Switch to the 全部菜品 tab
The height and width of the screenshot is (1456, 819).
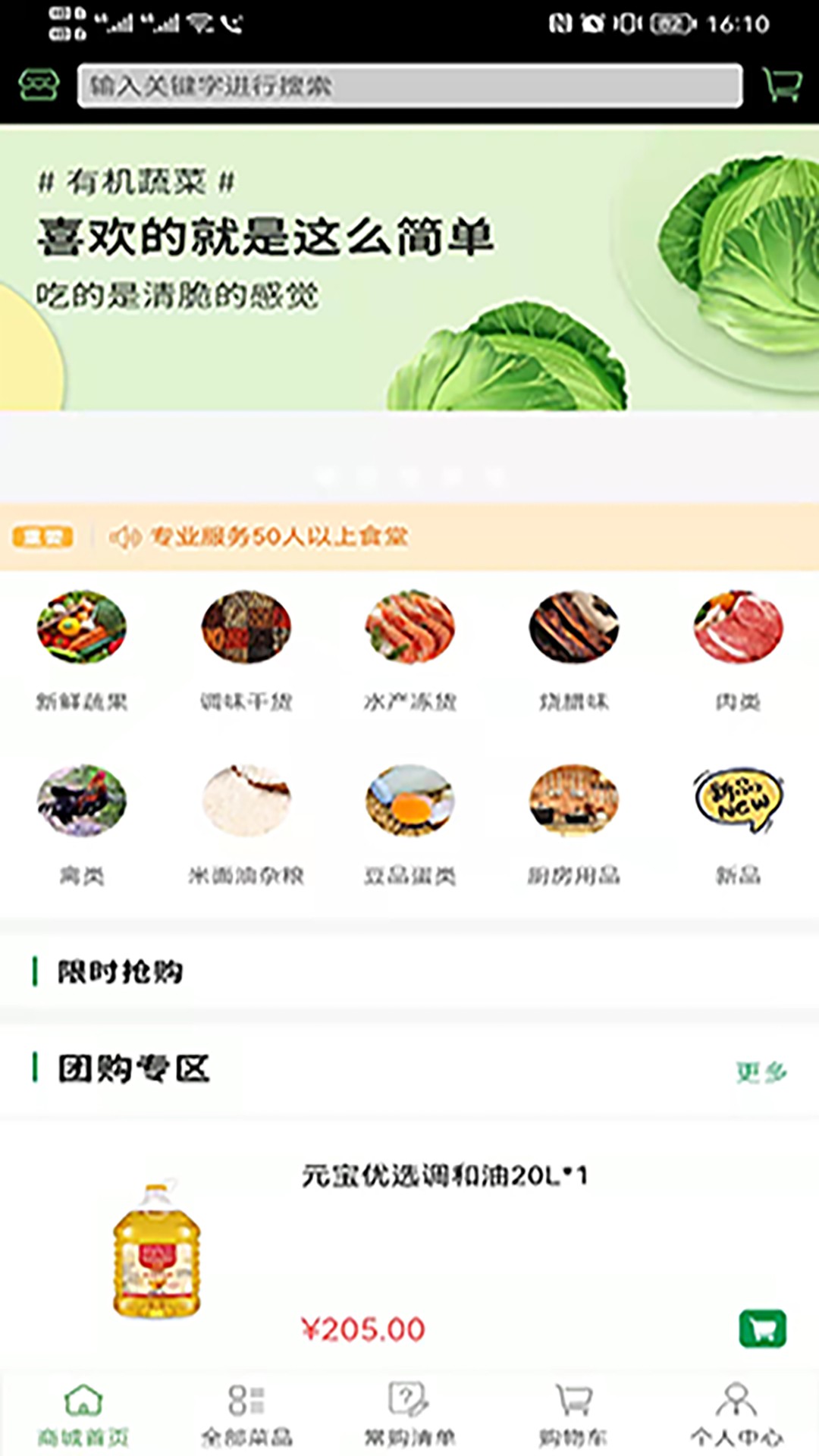[x=246, y=1414]
